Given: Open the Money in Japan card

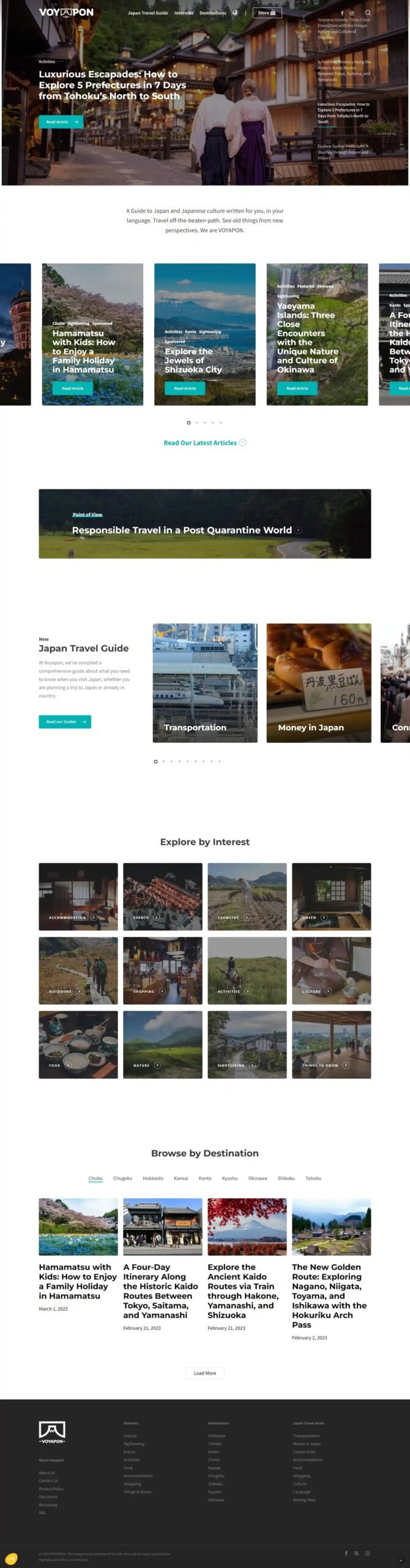Looking at the screenshot, I should (318, 683).
